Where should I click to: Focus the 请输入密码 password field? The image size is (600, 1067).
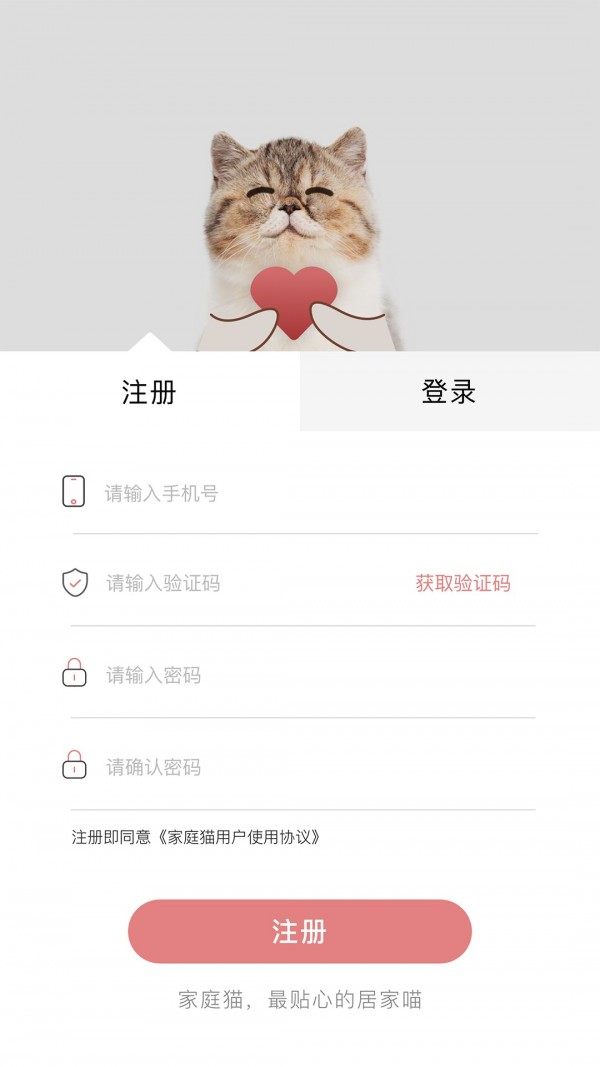pos(300,676)
